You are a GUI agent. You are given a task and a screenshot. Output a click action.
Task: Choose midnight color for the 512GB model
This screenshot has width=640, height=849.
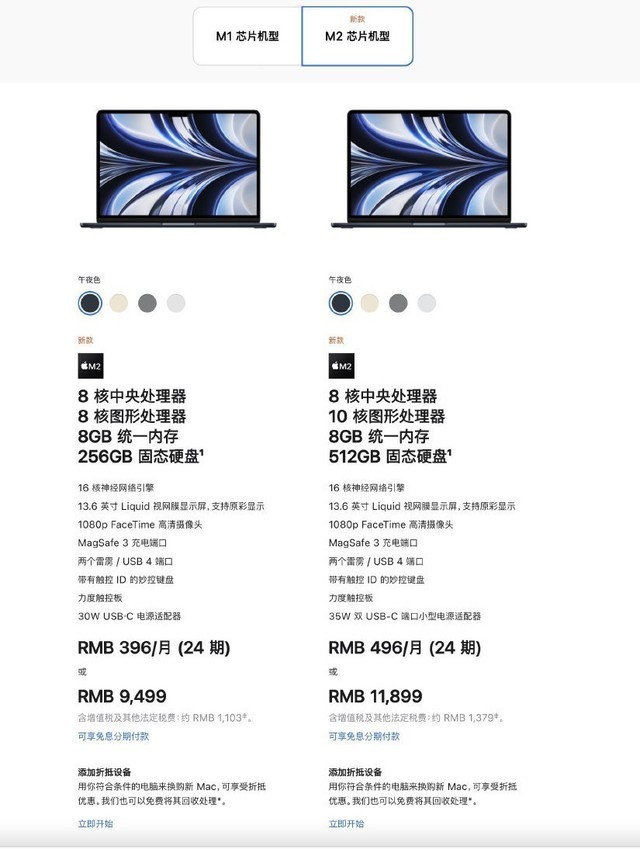point(341,303)
